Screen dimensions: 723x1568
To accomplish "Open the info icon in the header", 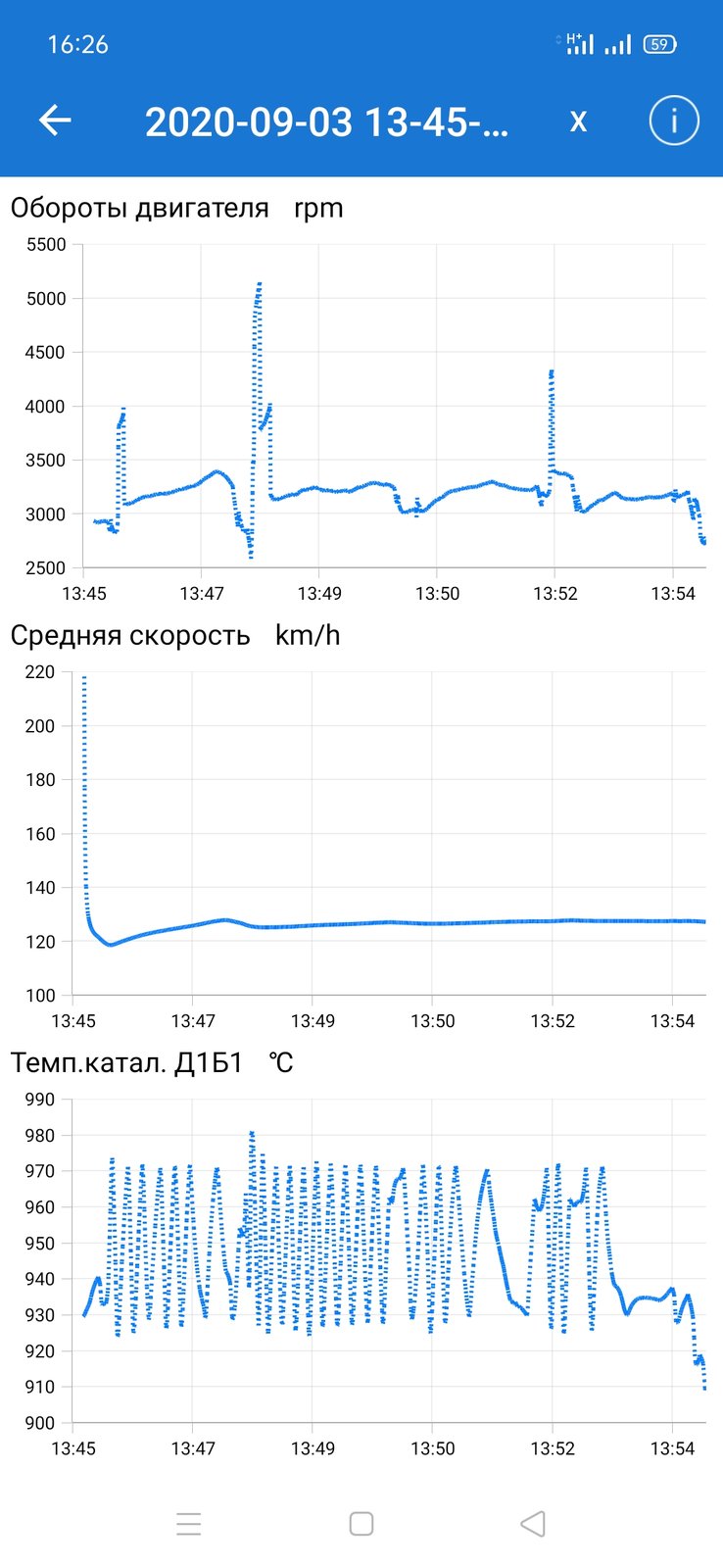I will pos(674,121).
